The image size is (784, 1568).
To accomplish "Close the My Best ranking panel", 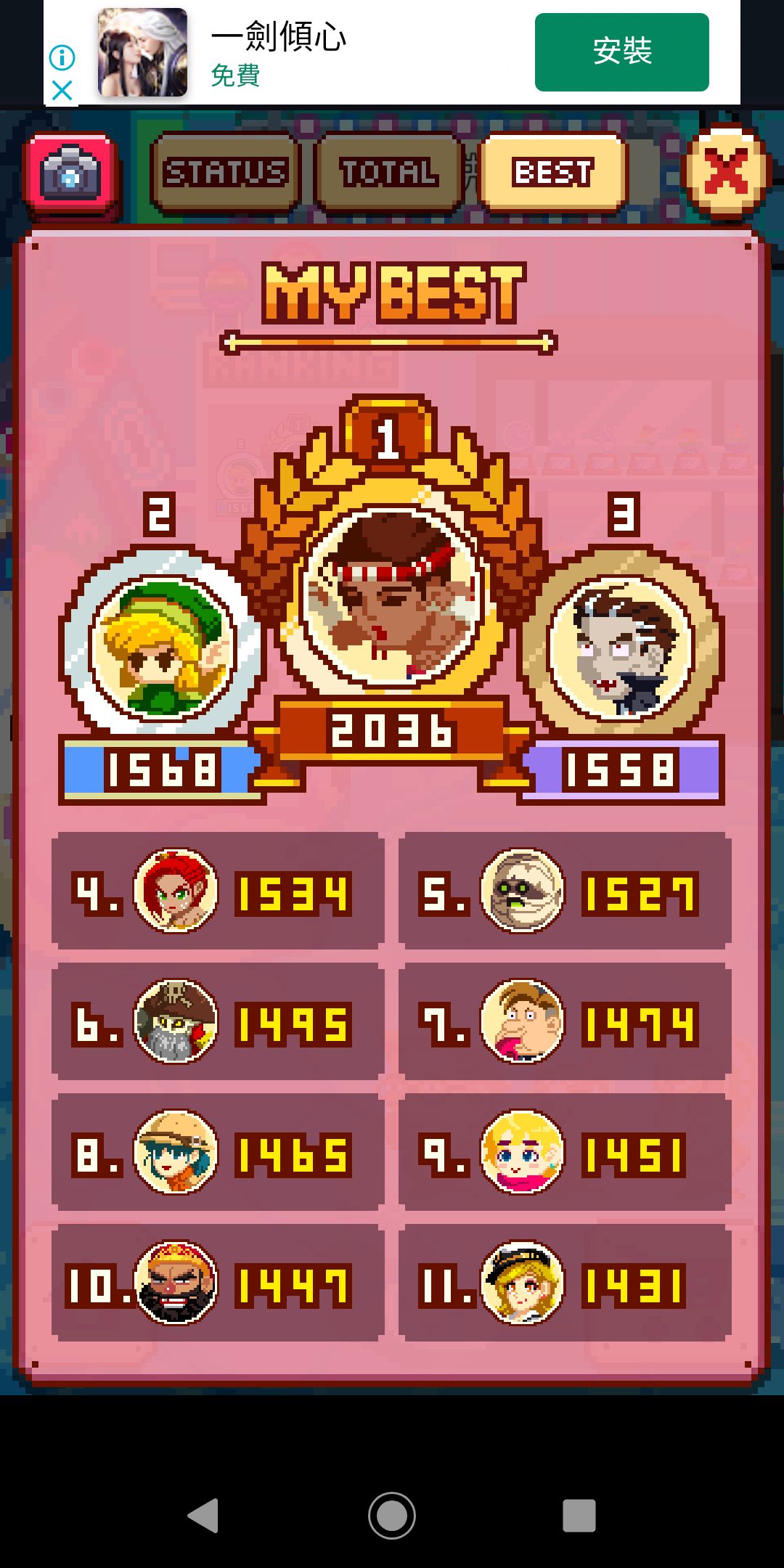I will [x=726, y=171].
